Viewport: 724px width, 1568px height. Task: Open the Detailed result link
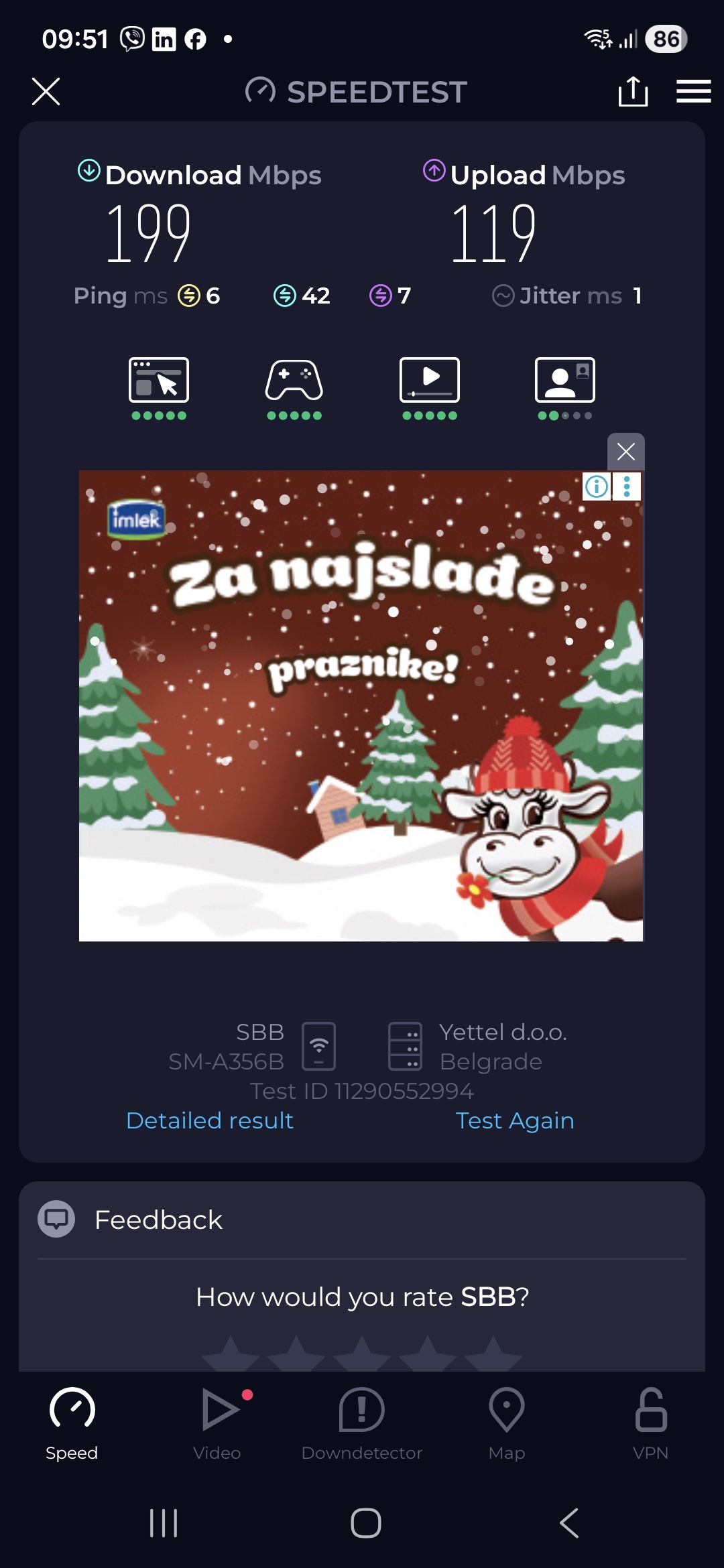(210, 1120)
